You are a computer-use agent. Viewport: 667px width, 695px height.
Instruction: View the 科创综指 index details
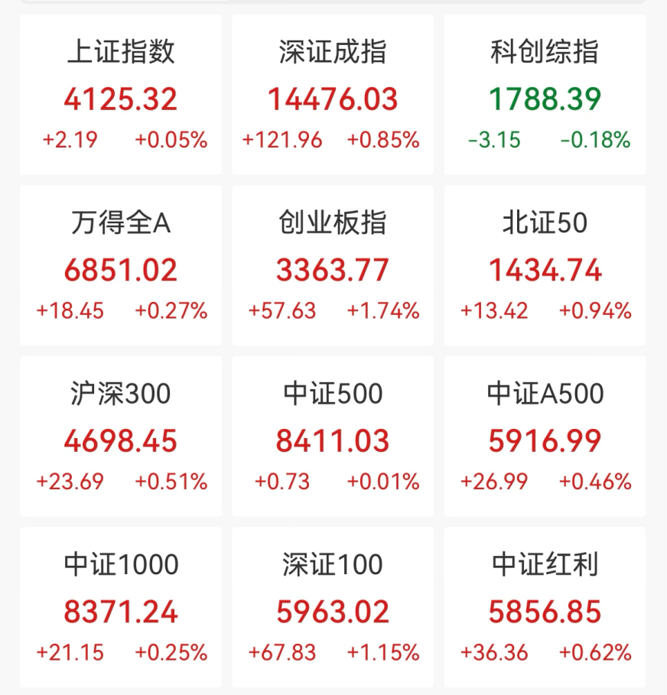pos(546,96)
